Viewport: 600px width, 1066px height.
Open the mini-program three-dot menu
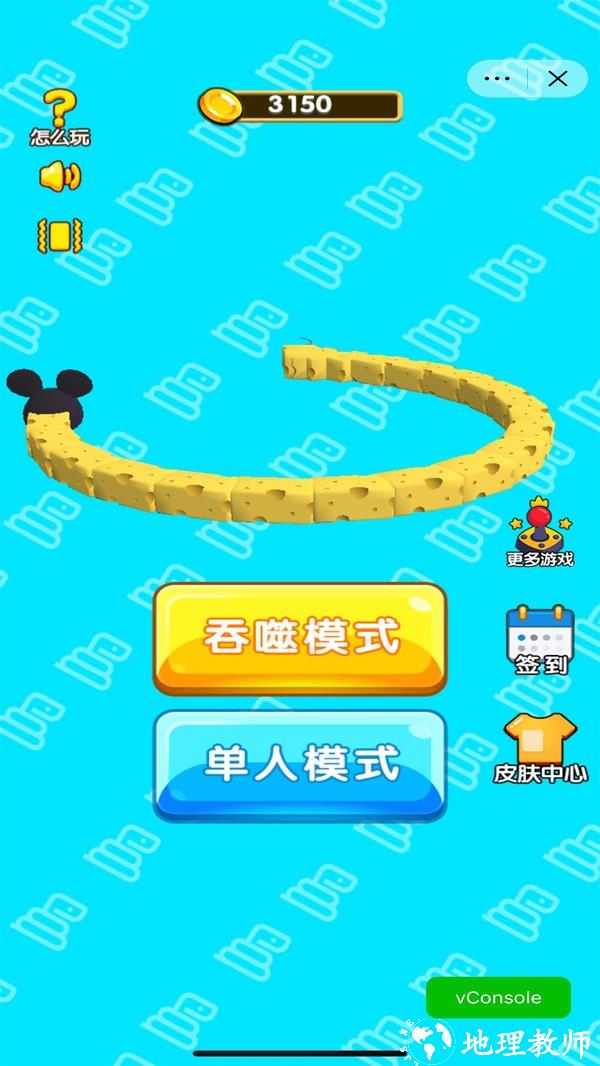pyautogui.click(x=497, y=78)
